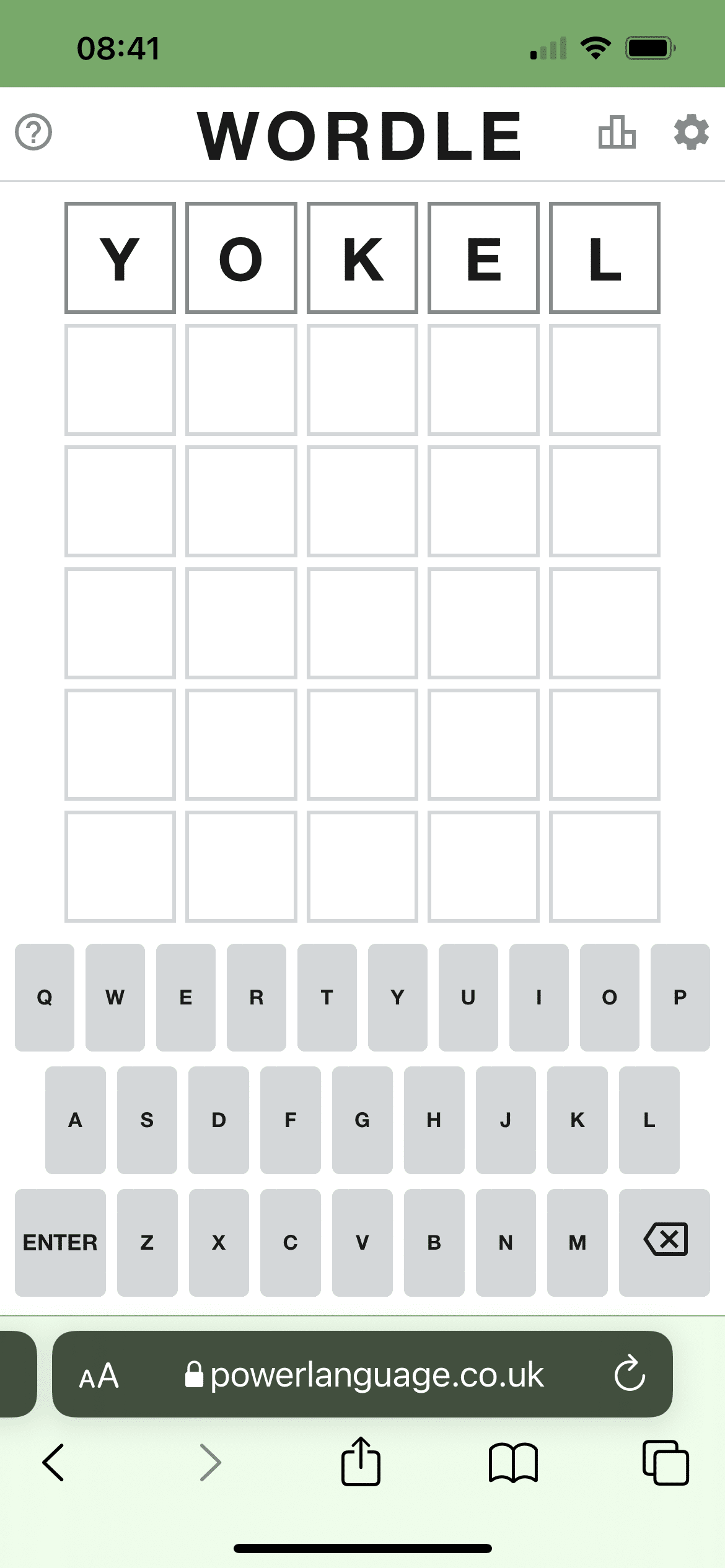Open the help question mark icon
This screenshot has height=1568, width=725.
[x=33, y=132]
